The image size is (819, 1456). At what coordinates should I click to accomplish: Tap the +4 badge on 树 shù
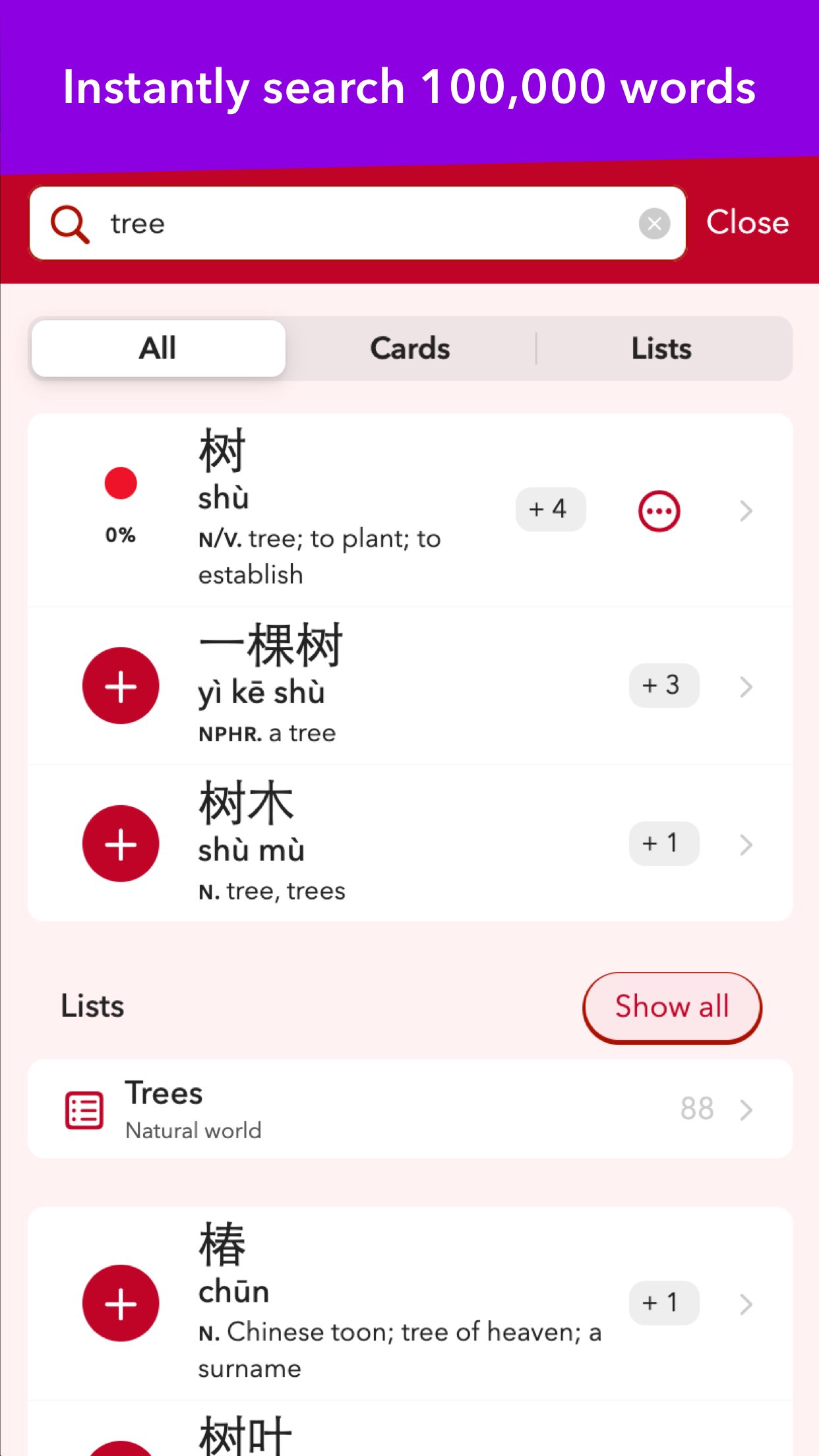pyautogui.click(x=551, y=509)
